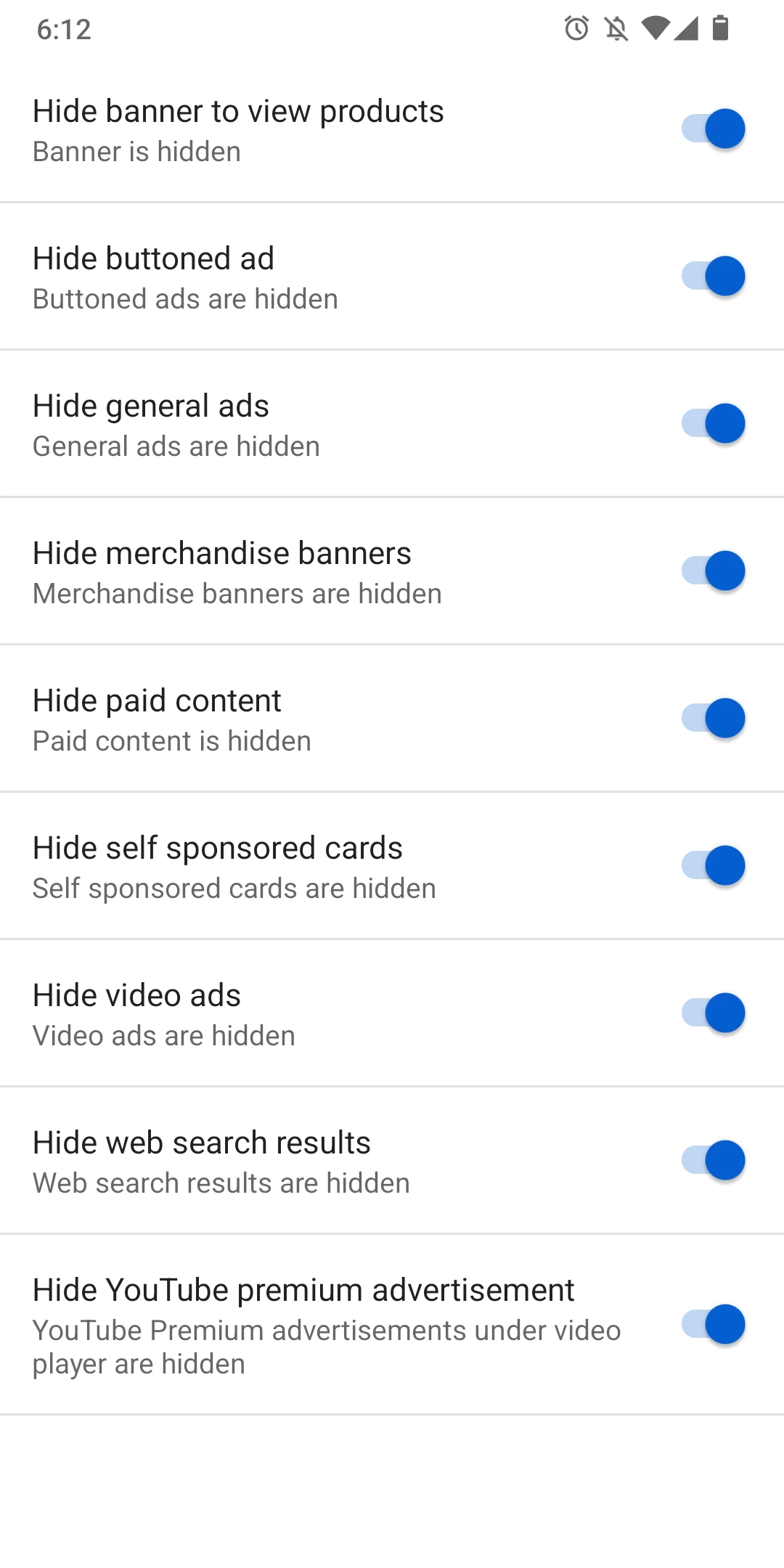Screen dimensions: 784x1568
Task: Toggle Hide merchandise banners switch
Action: tap(713, 571)
